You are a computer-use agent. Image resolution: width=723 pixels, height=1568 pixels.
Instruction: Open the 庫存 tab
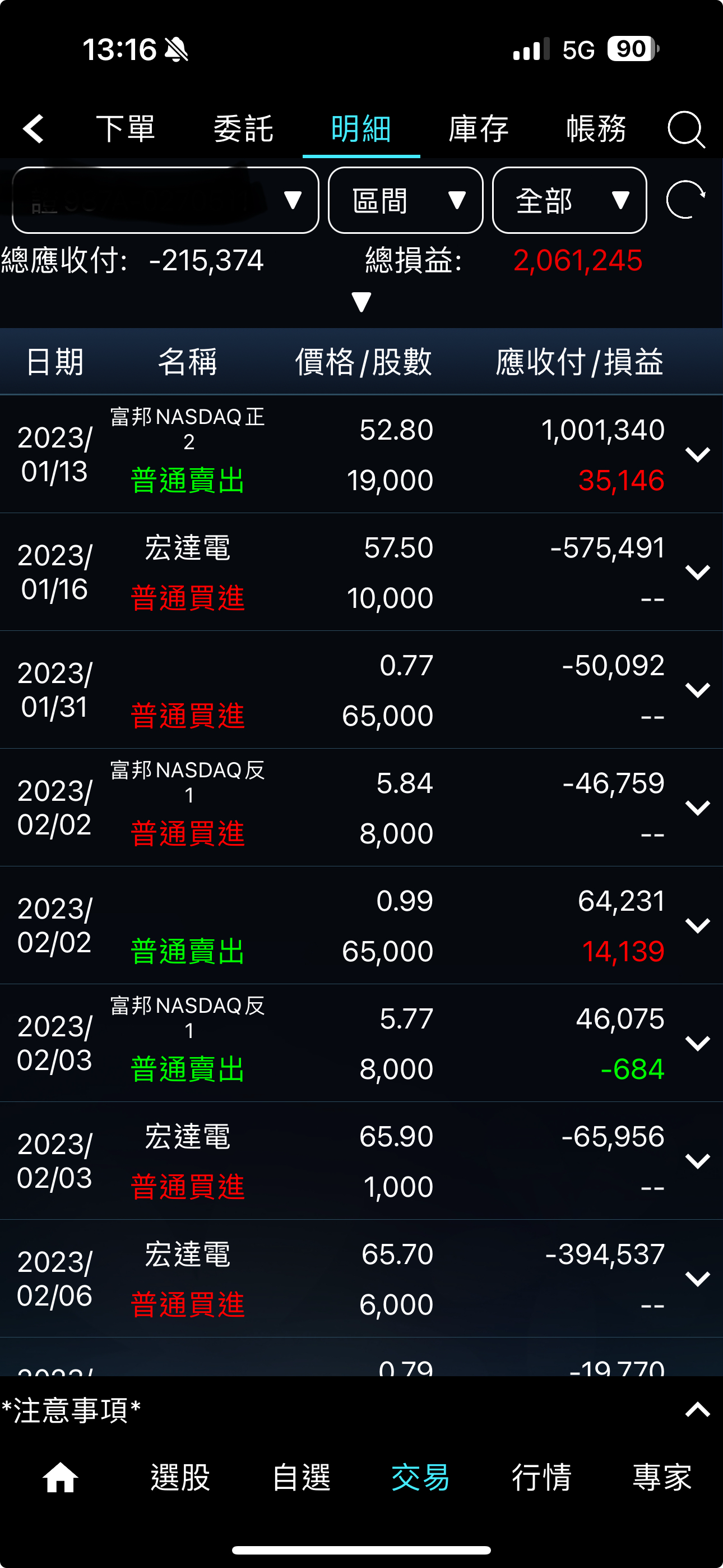478,129
